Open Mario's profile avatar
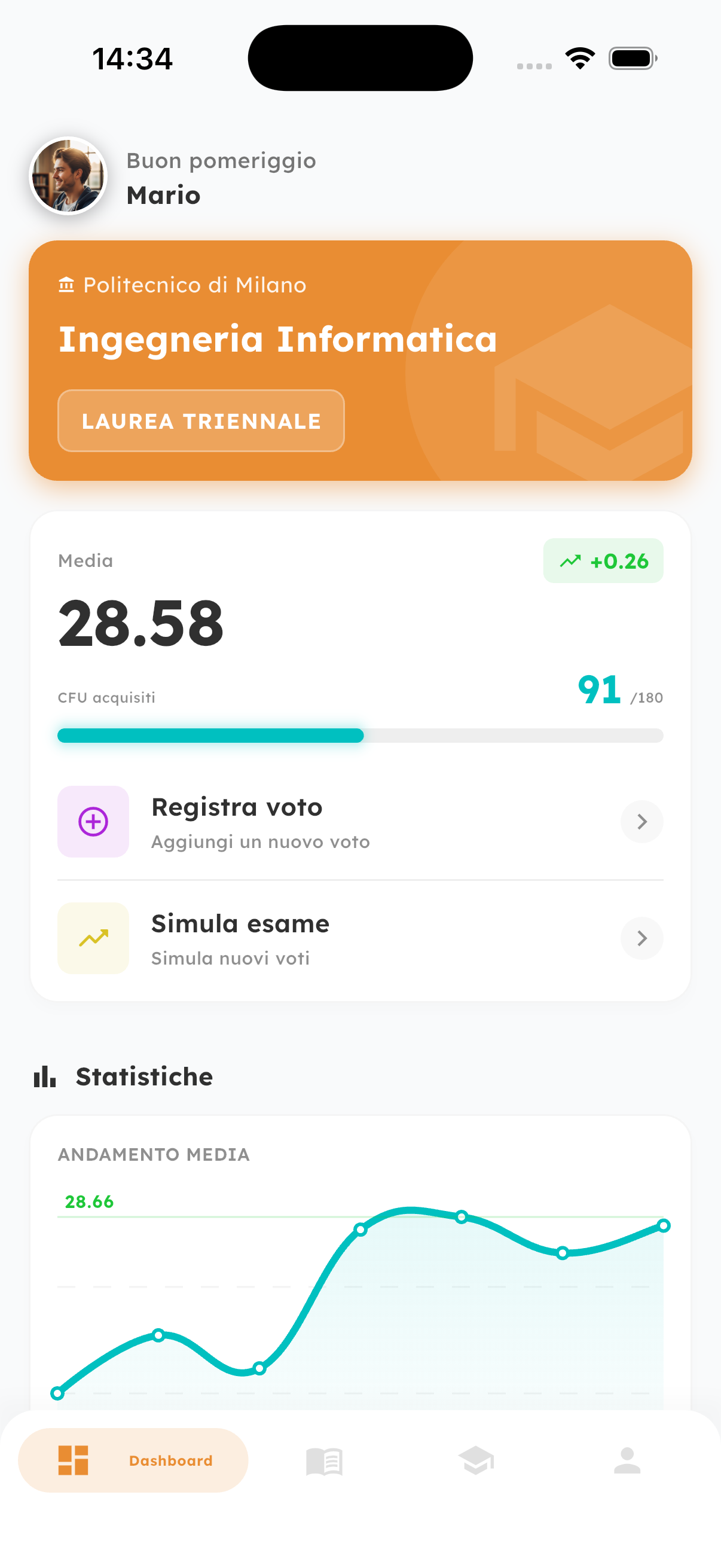 click(x=68, y=176)
